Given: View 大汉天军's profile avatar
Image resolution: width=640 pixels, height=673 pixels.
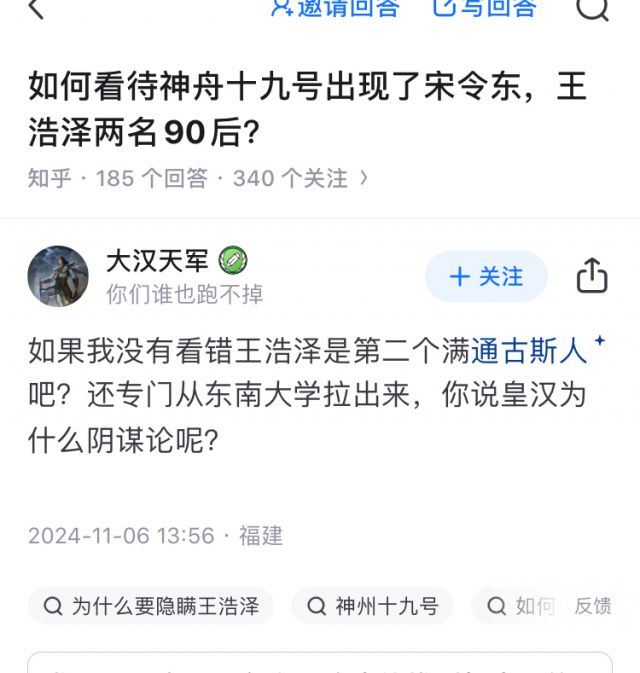Looking at the screenshot, I should pyautogui.click(x=58, y=276).
